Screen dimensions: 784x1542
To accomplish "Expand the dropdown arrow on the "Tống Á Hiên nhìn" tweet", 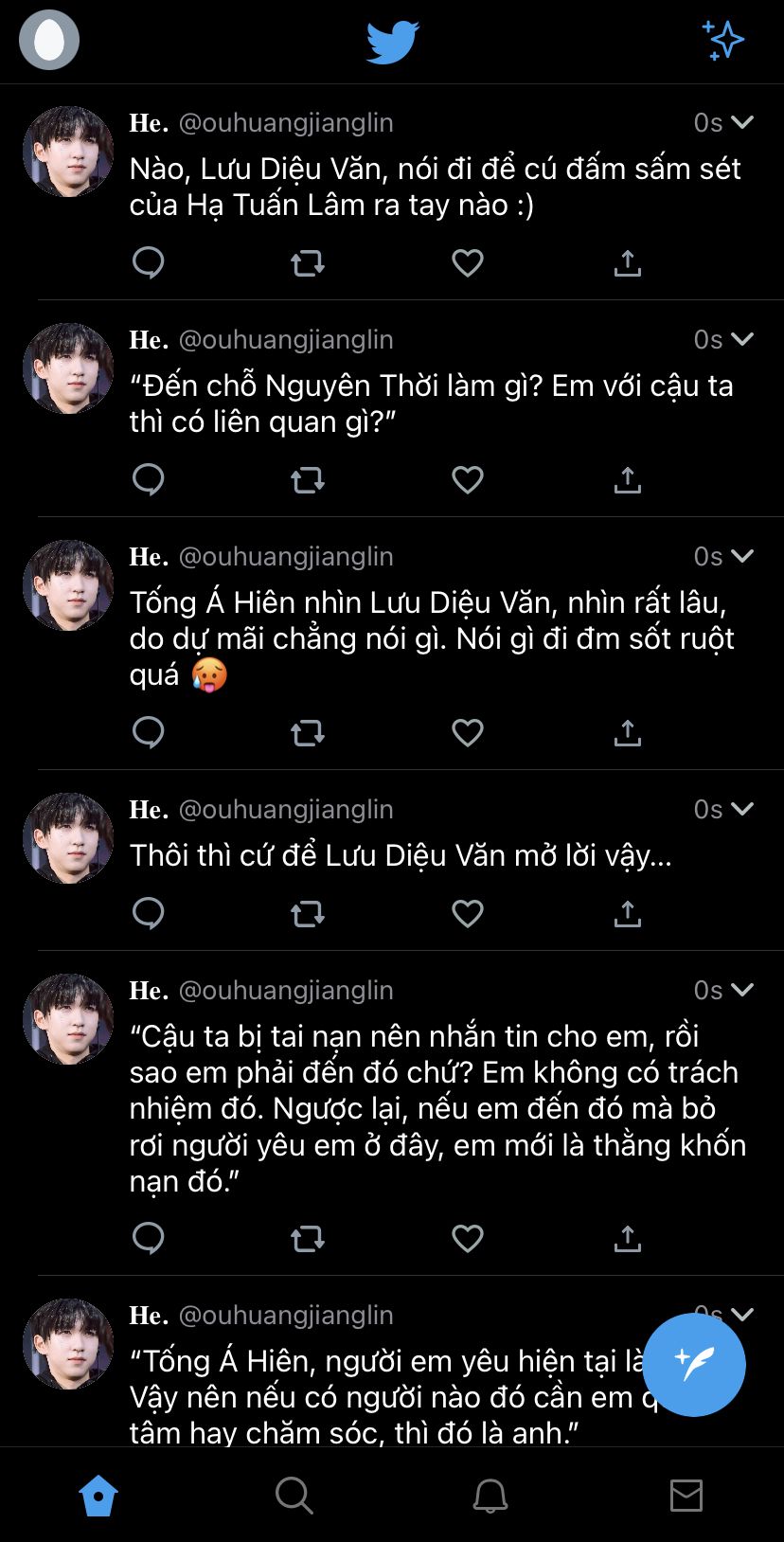I will pos(742,555).
